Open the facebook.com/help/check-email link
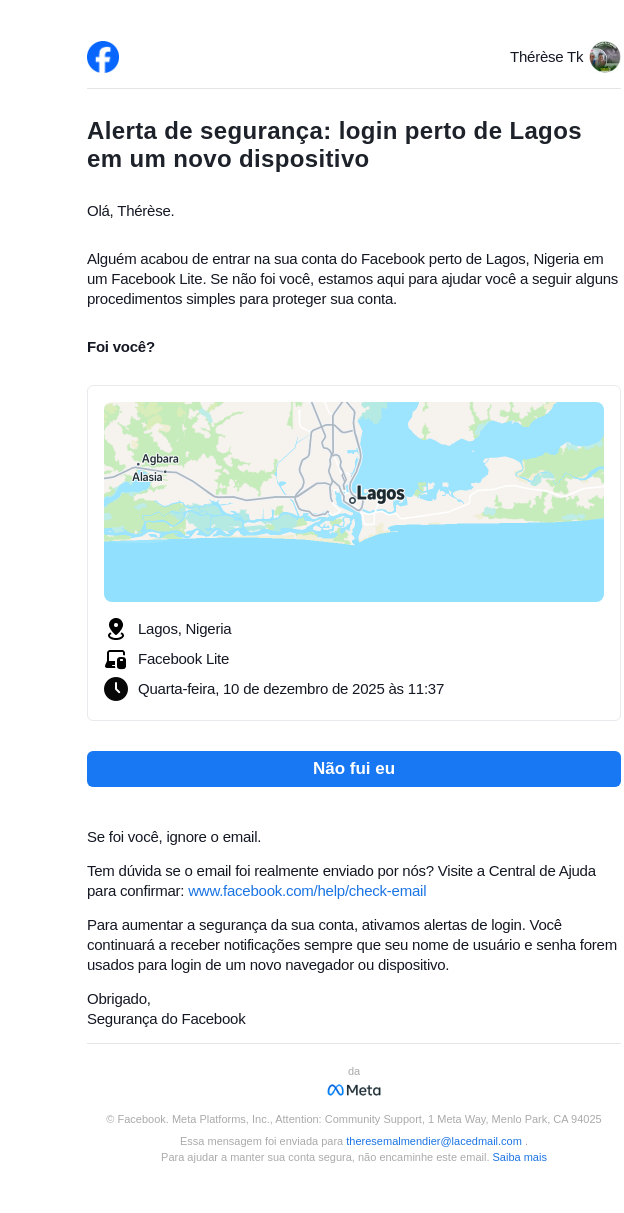This screenshot has height=1213, width=624. tap(307, 891)
